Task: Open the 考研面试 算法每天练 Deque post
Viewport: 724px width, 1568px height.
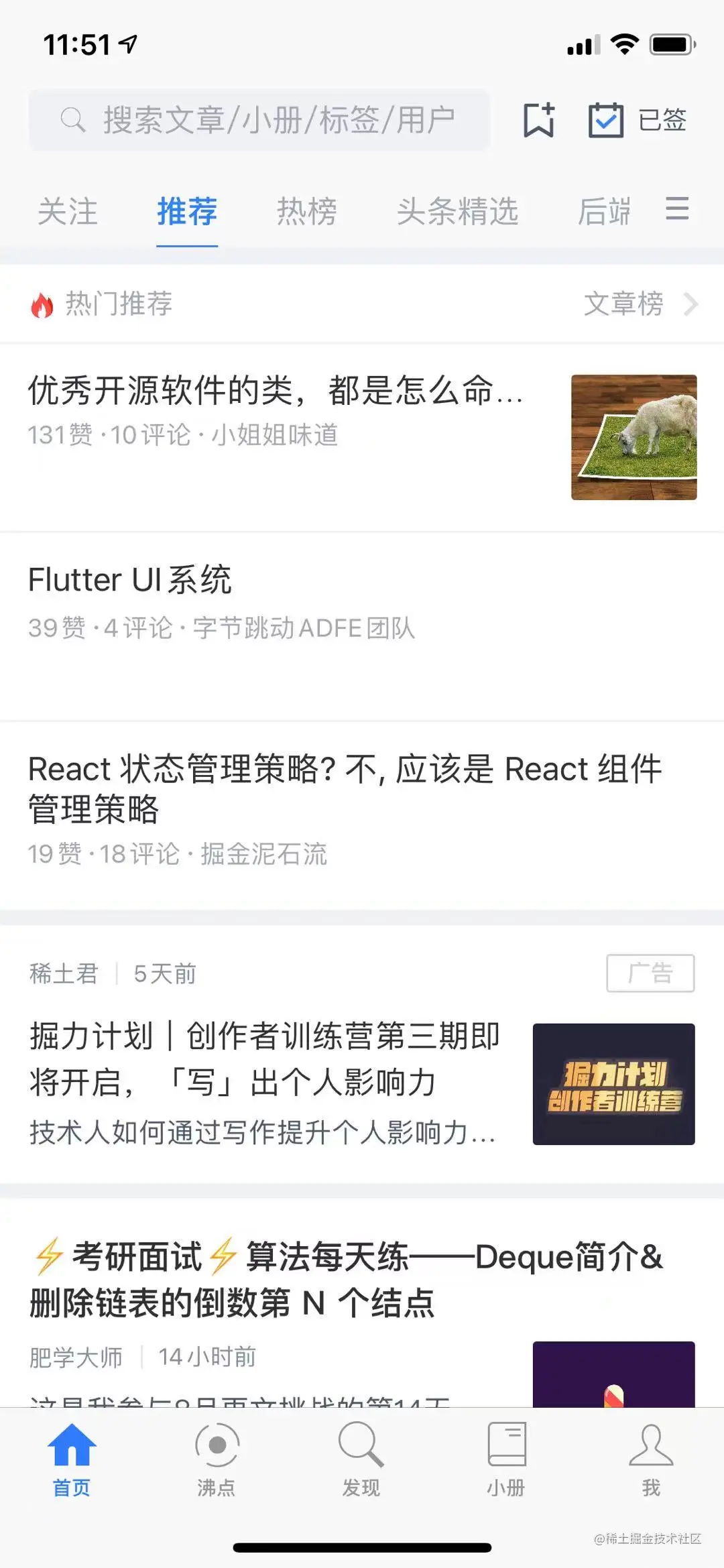Action: coord(346,1279)
